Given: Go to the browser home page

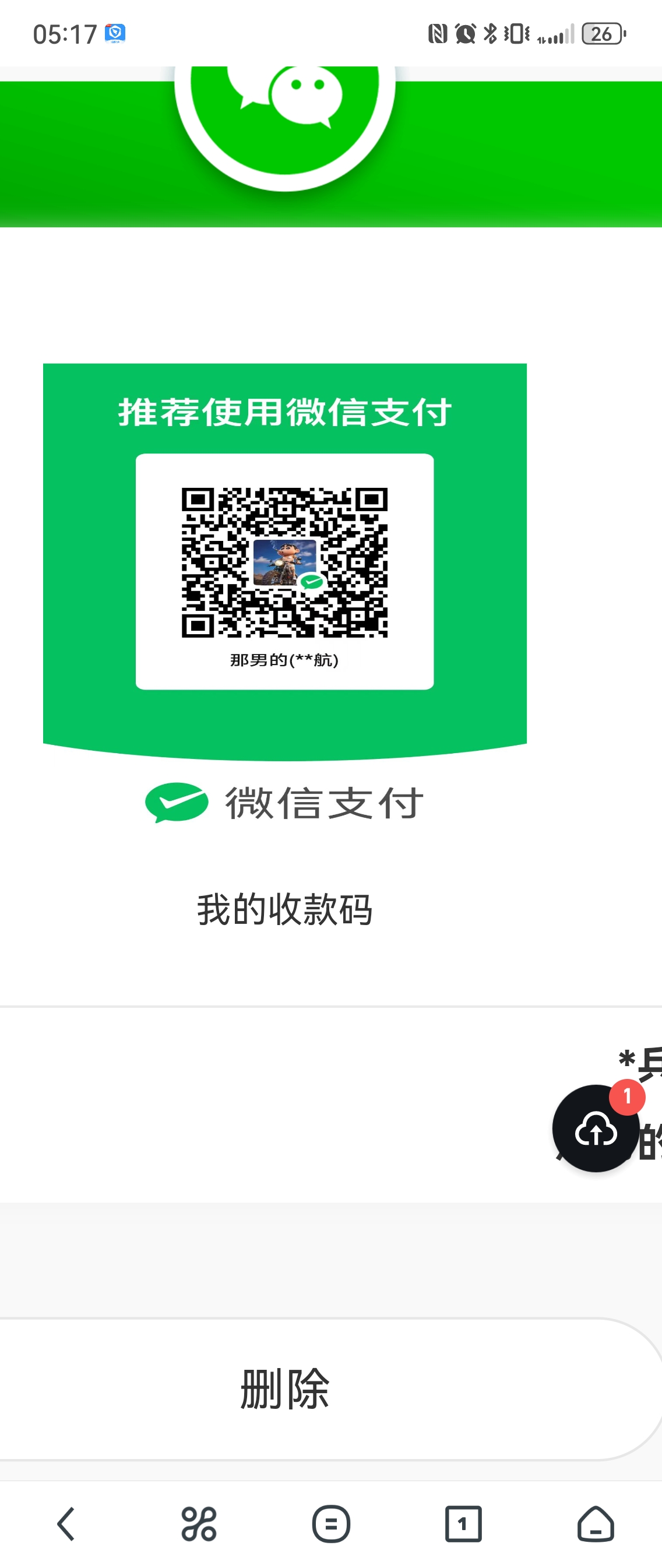Looking at the screenshot, I should tap(595, 1524).
